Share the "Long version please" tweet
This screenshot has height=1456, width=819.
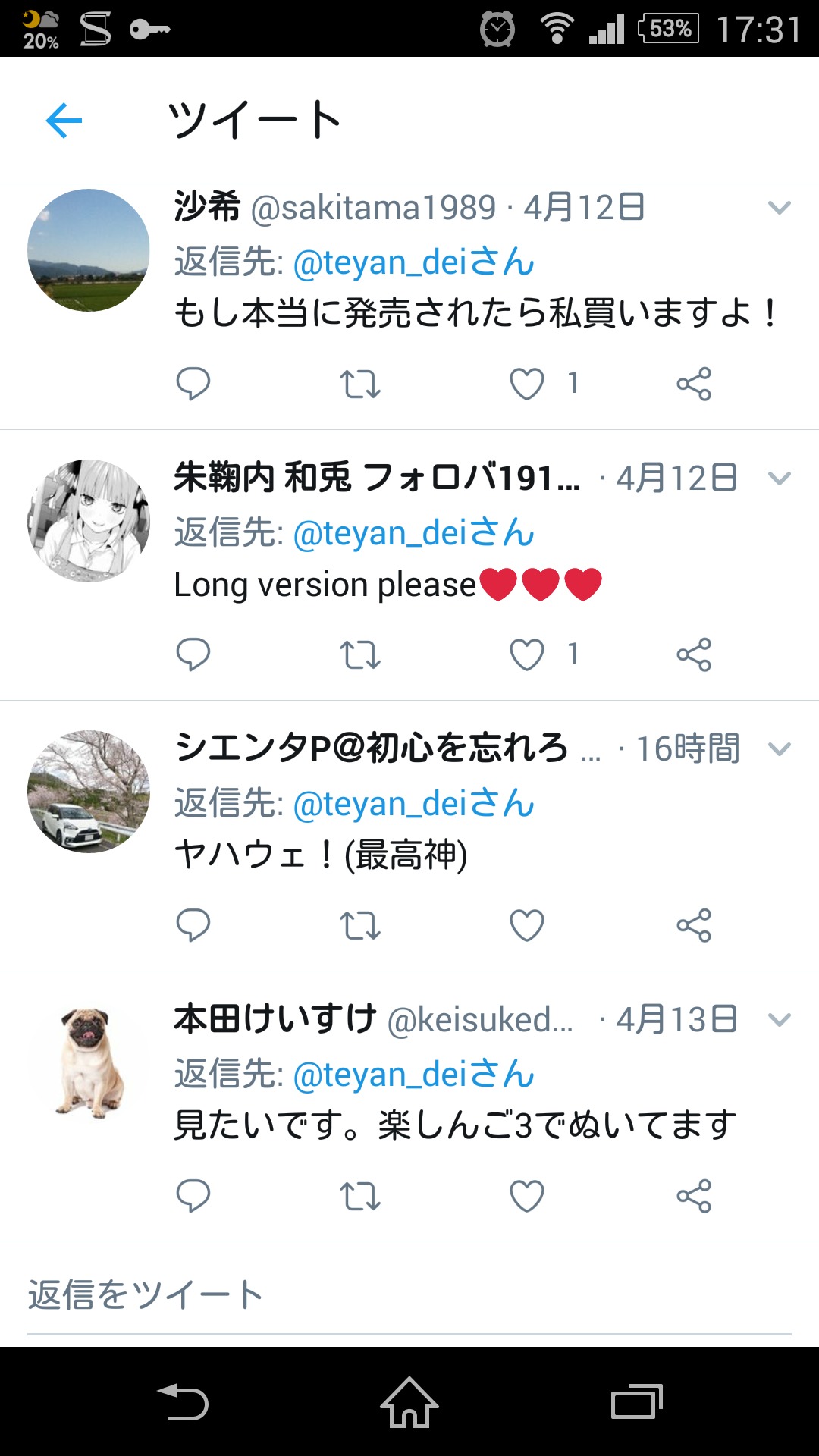[694, 654]
